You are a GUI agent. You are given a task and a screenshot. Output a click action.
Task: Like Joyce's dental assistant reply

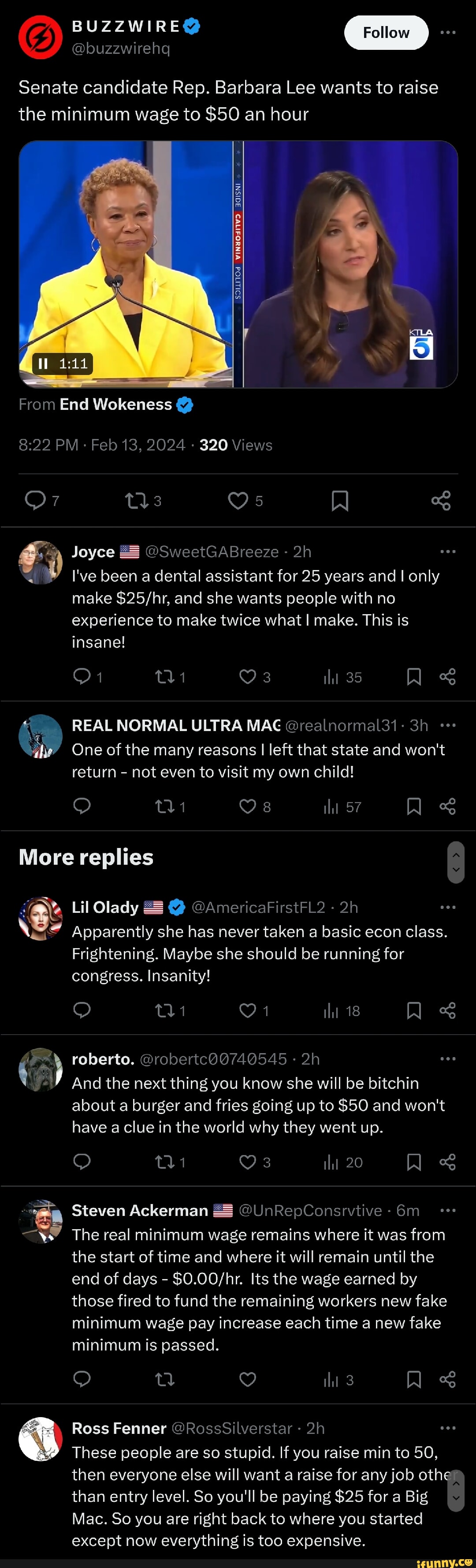pyautogui.click(x=247, y=677)
